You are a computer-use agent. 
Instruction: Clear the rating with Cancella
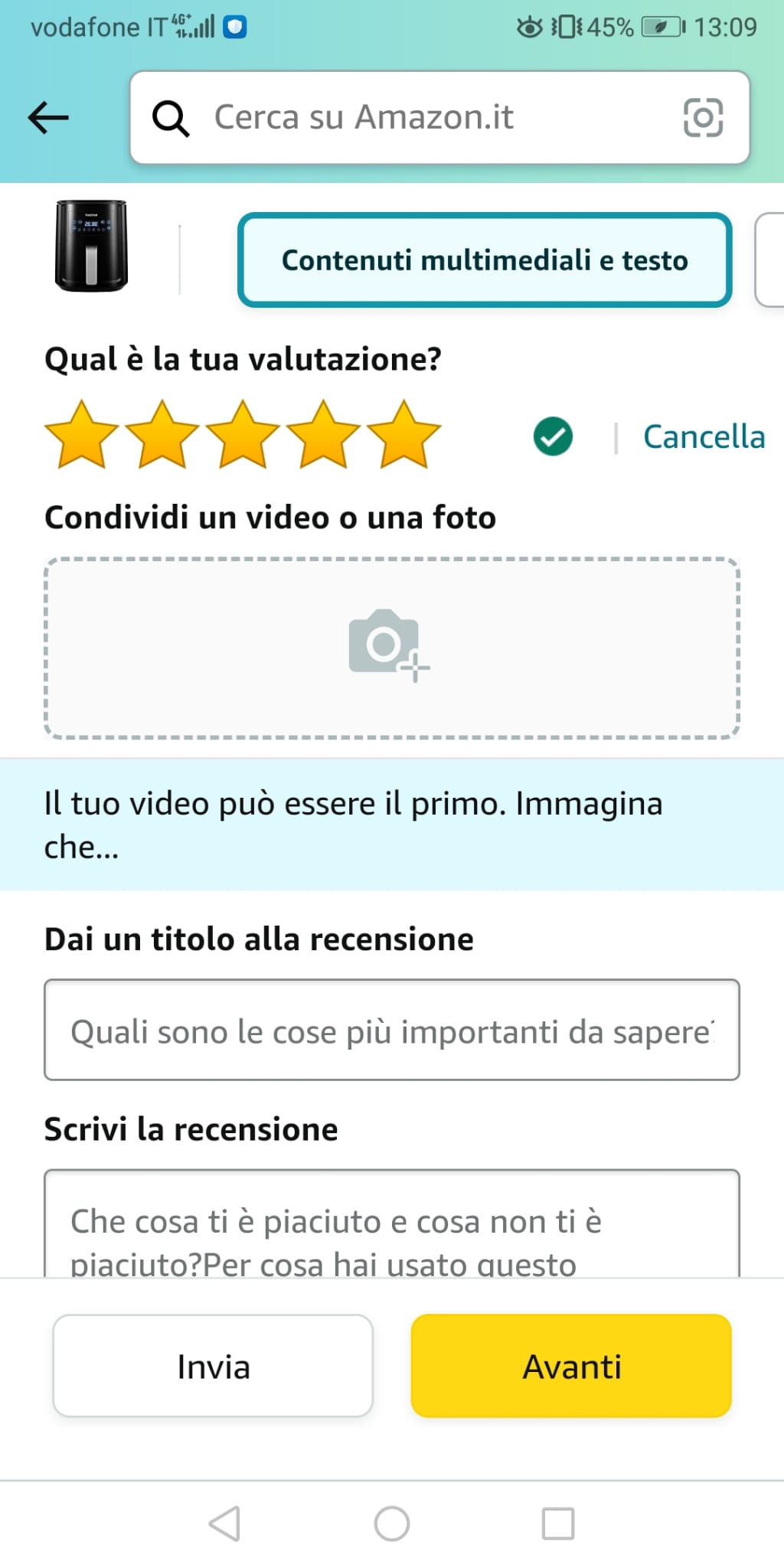pos(703,437)
